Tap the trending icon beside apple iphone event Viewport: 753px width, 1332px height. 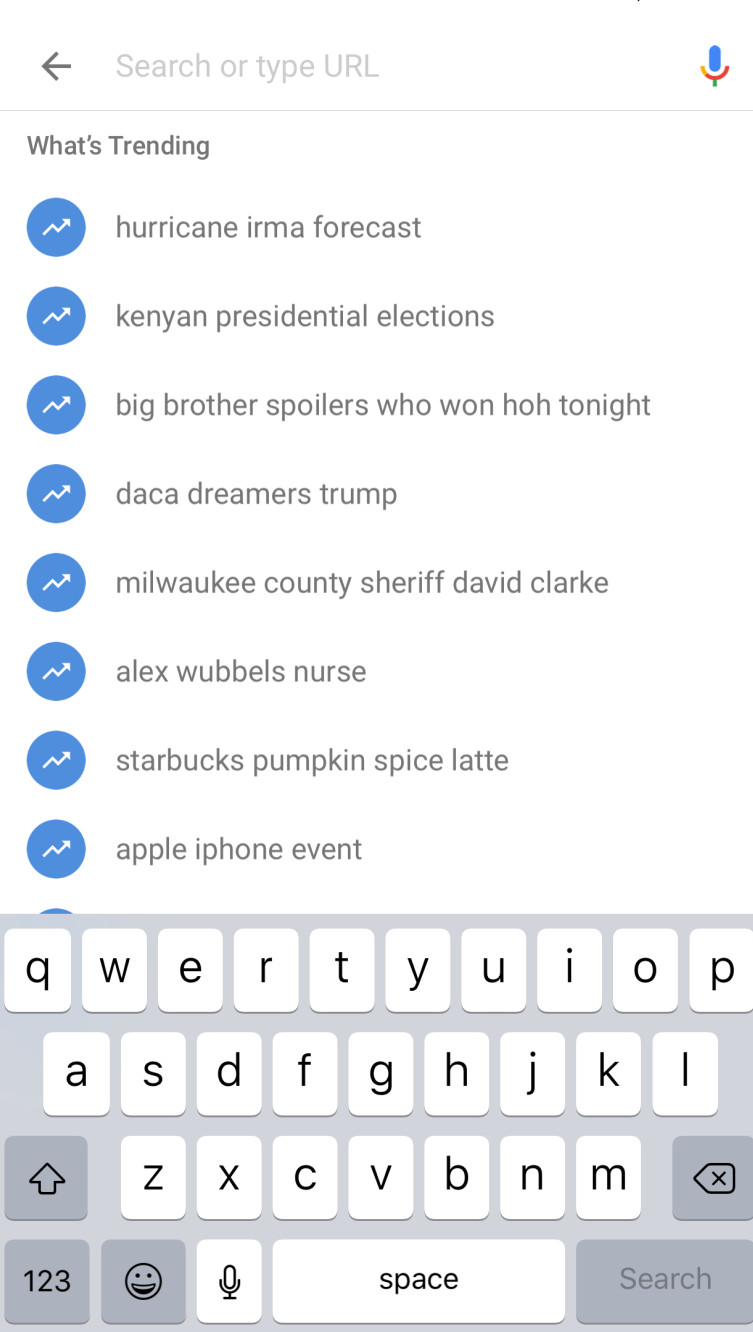click(56, 849)
